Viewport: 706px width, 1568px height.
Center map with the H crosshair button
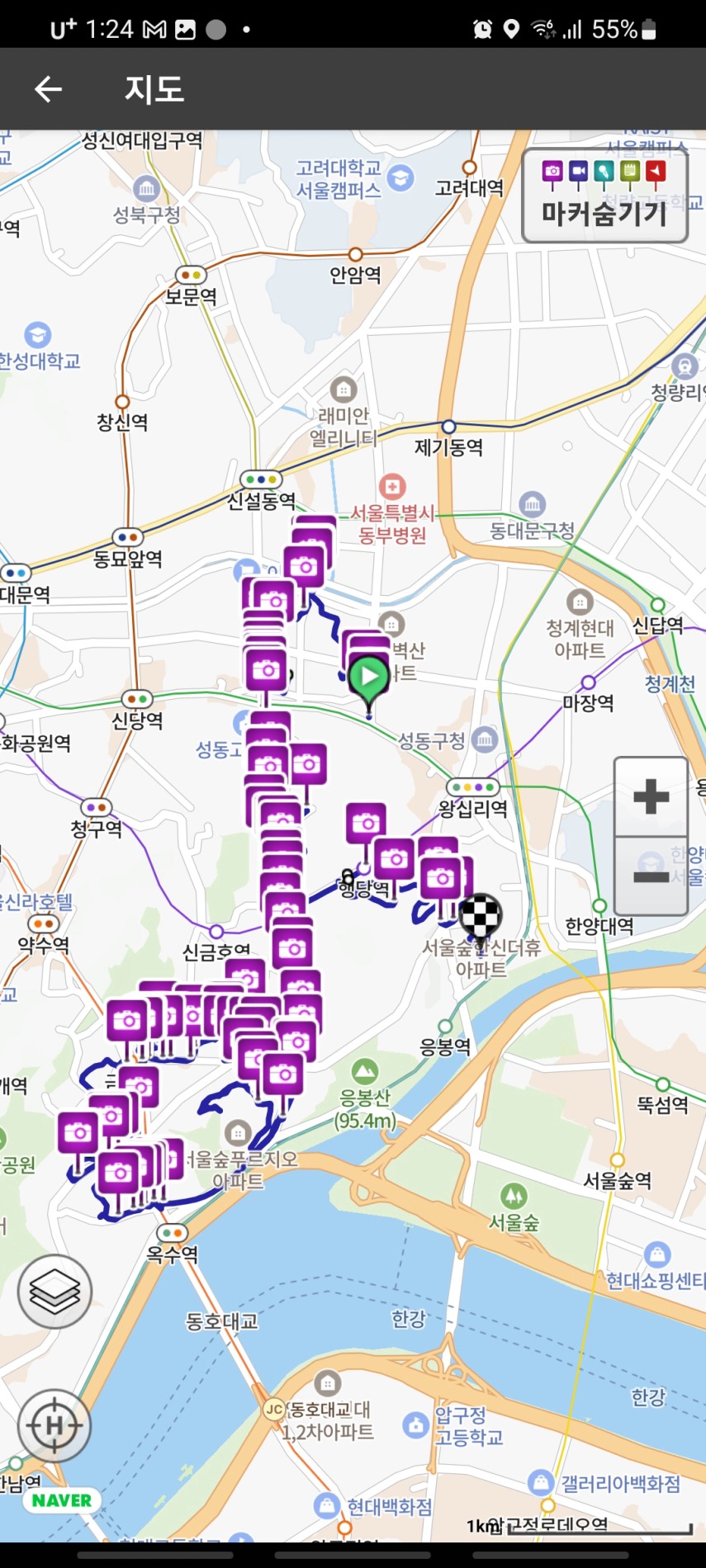point(54,1425)
